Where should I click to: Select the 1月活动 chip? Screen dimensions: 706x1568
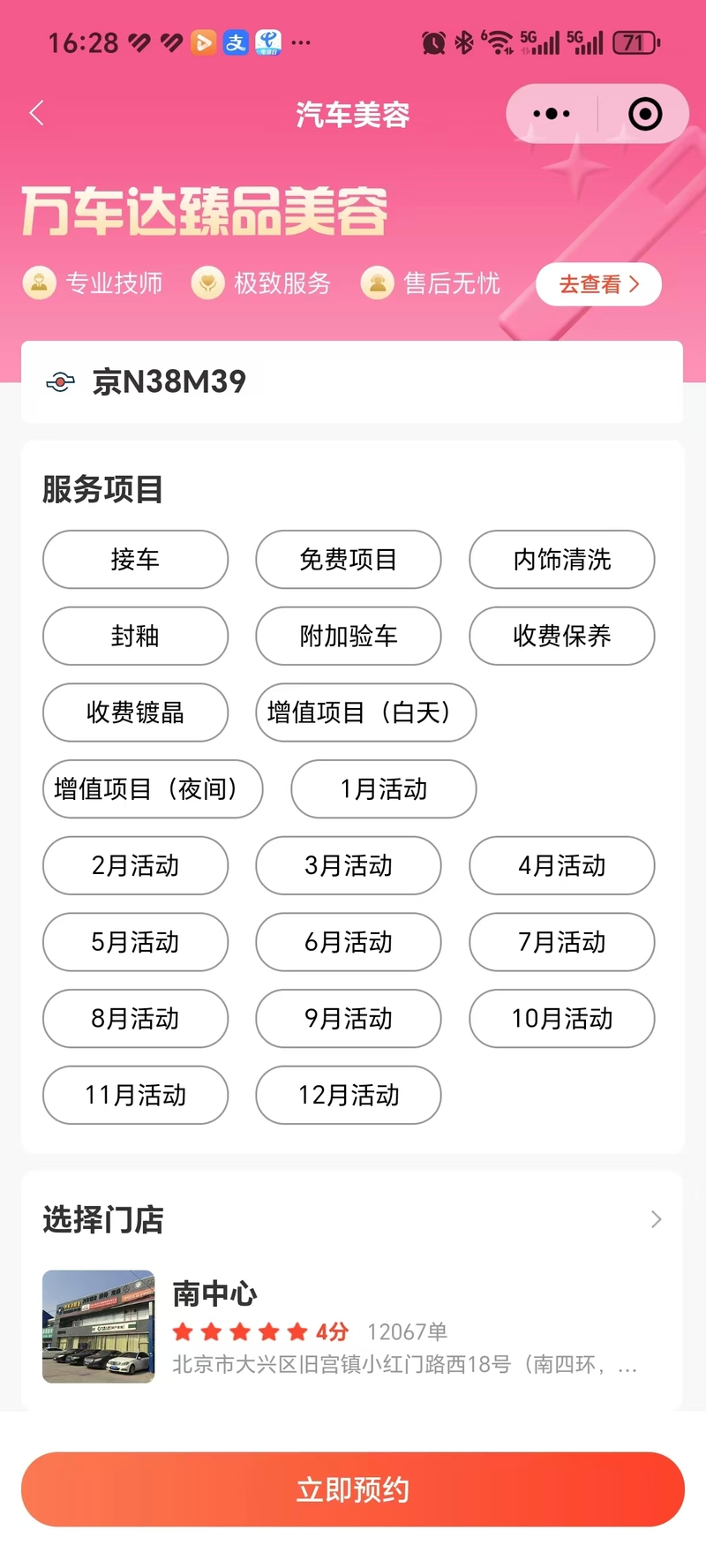[384, 788]
